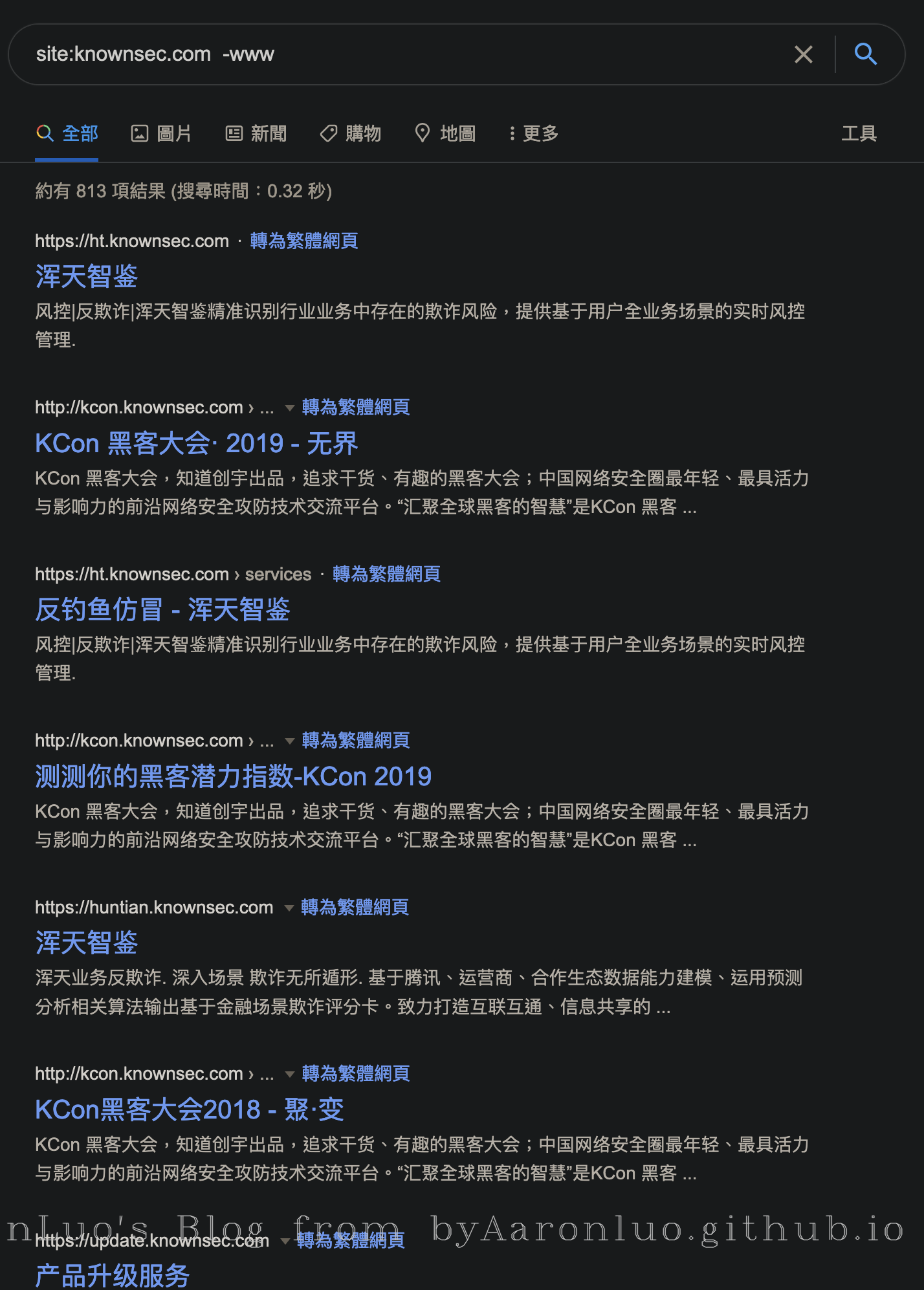The image size is (924, 1290).
Task: Switch to the 新聞 tab
Action: pyautogui.click(x=256, y=134)
